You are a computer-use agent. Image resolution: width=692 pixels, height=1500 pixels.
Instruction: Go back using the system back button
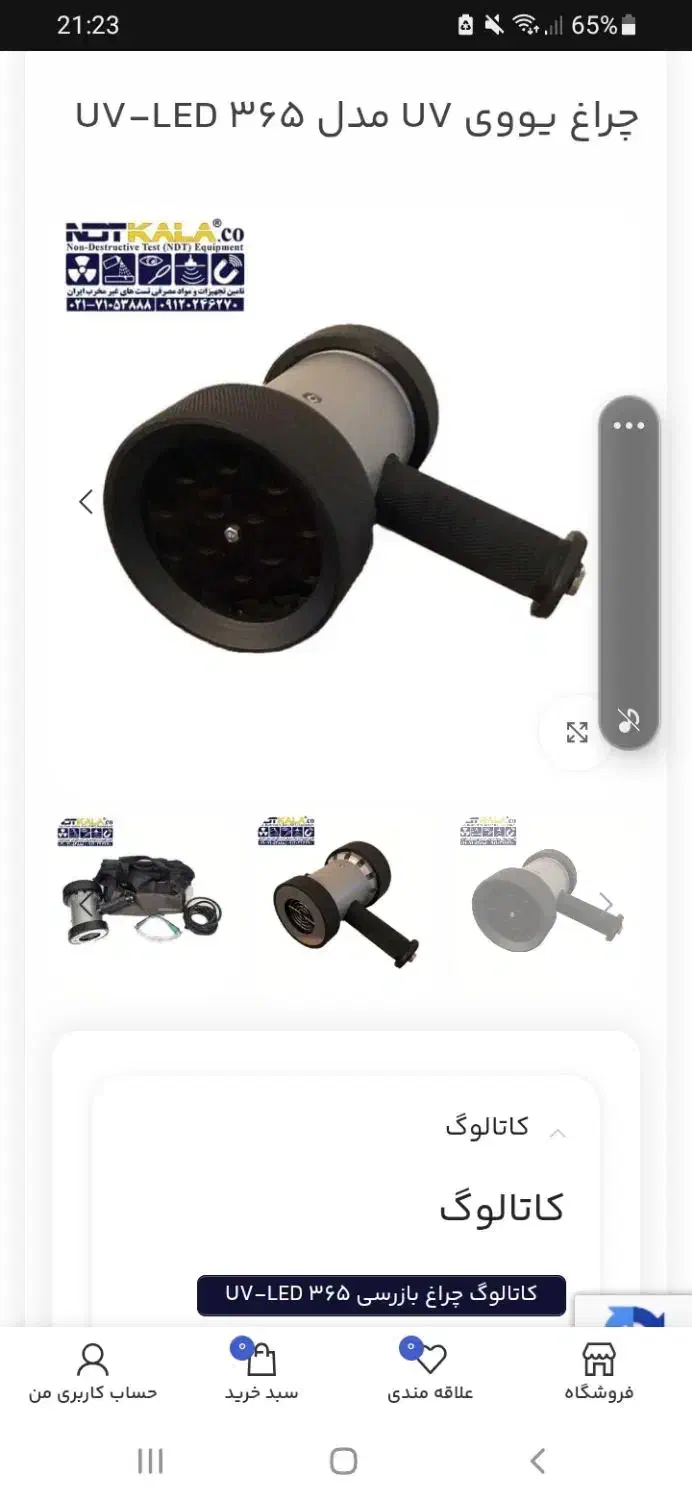537,1461
